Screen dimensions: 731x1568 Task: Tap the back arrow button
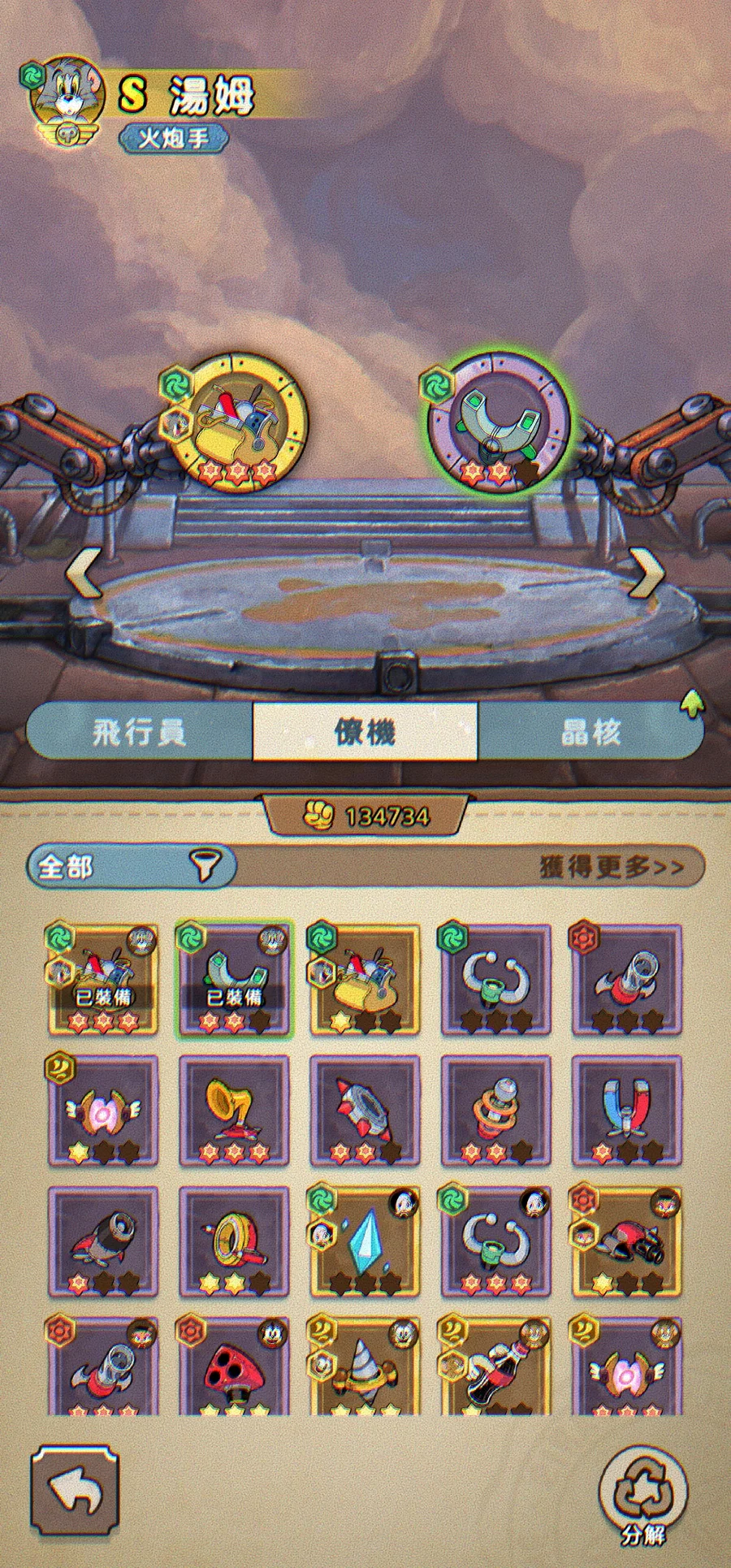pos(75,1491)
